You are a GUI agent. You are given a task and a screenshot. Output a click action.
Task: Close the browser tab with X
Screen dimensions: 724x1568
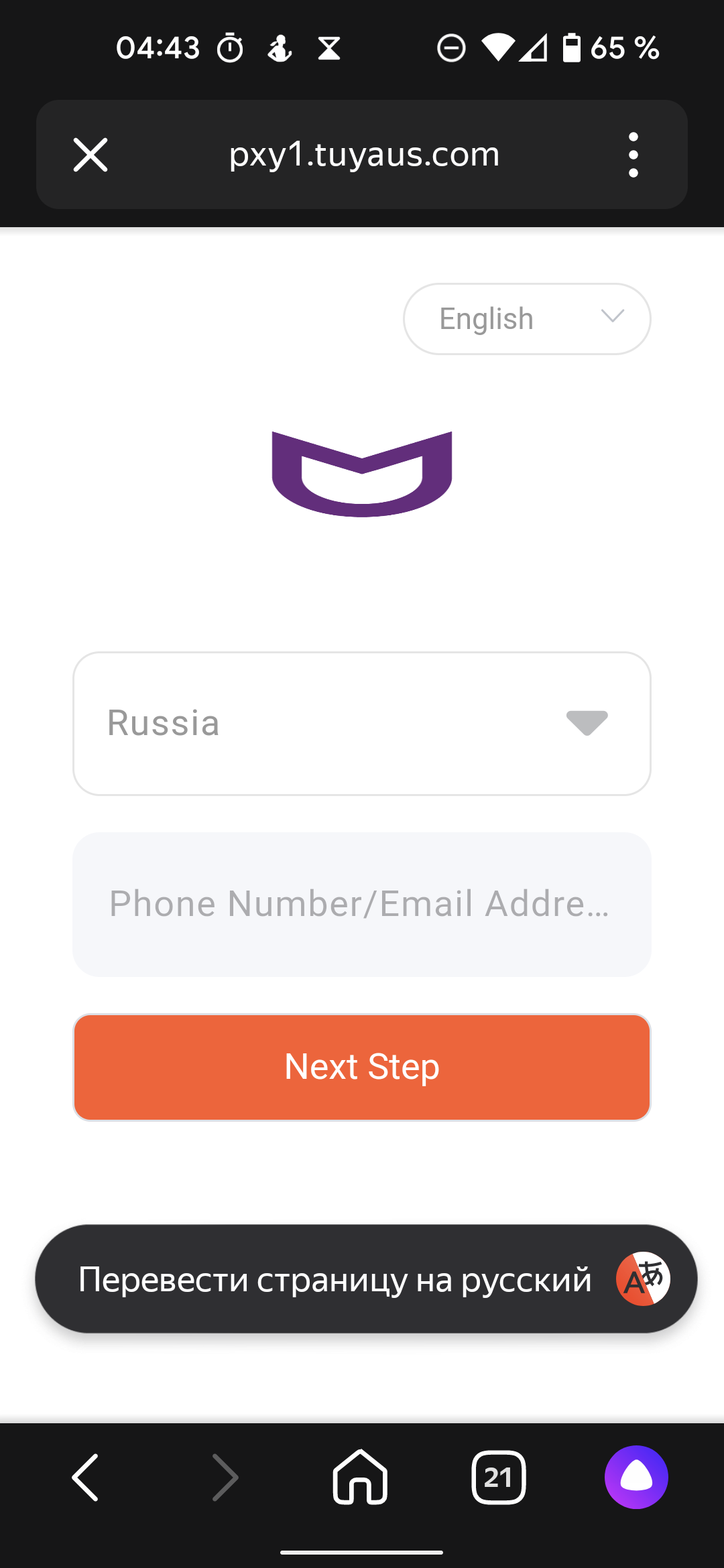[x=90, y=155]
